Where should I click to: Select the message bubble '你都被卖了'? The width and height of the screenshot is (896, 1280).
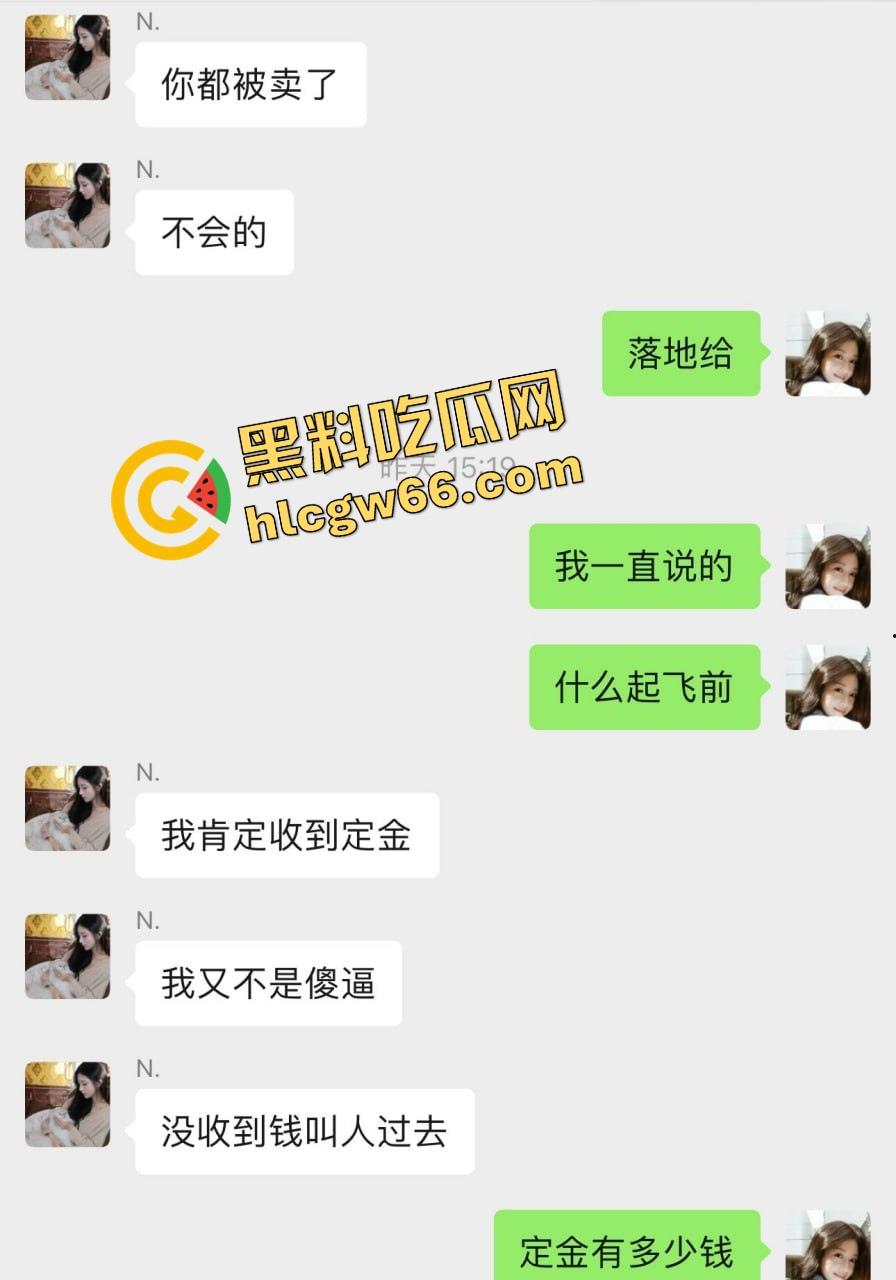249,85
